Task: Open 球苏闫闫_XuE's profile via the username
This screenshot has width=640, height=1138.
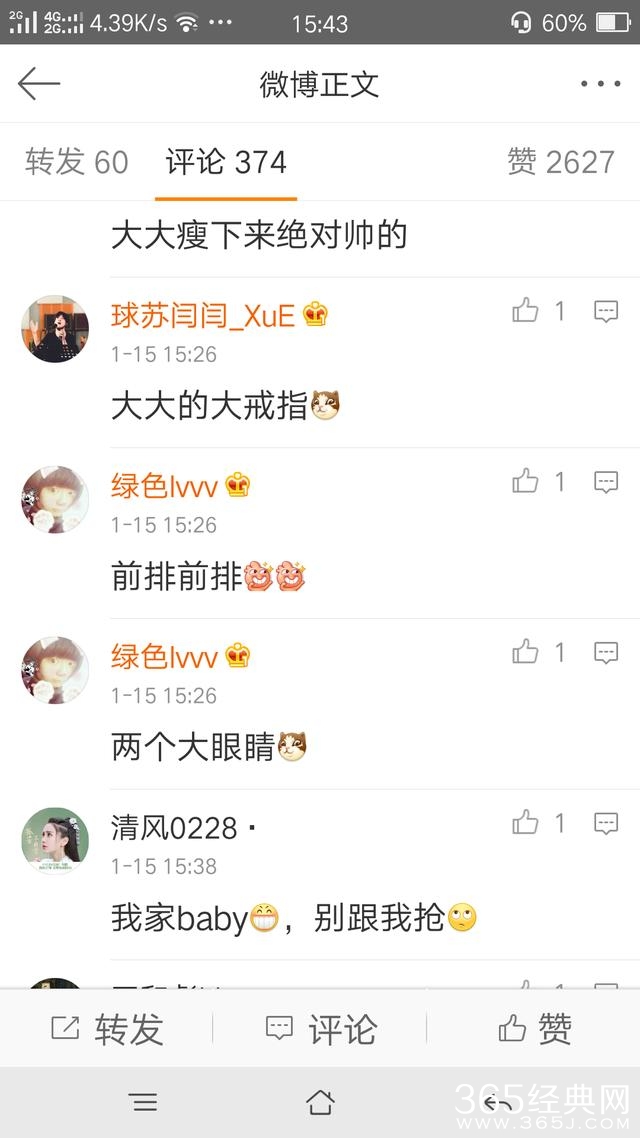Action: [203, 315]
